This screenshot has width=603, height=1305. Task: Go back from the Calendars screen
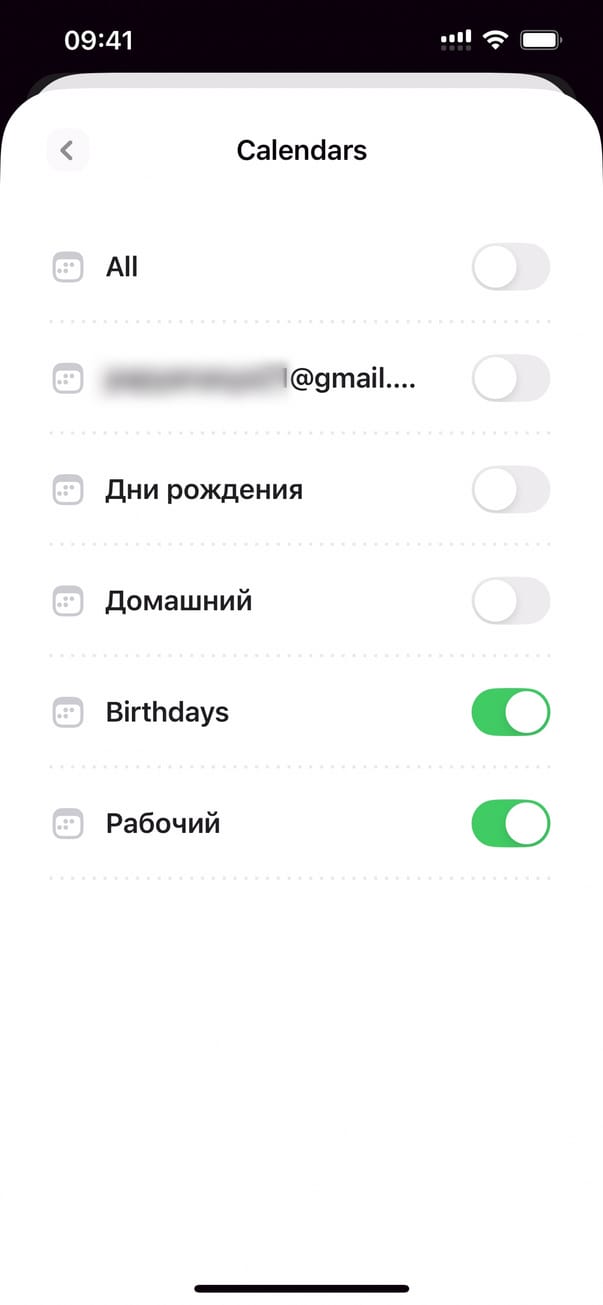coord(67,151)
